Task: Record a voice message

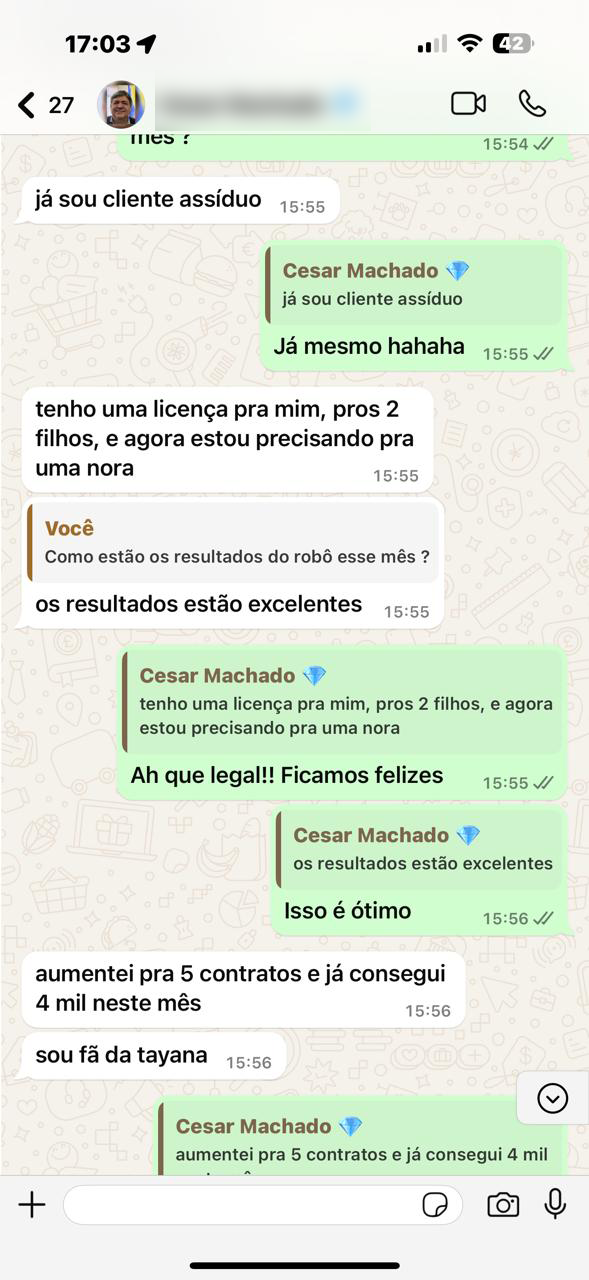Action: click(x=555, y=1204)
